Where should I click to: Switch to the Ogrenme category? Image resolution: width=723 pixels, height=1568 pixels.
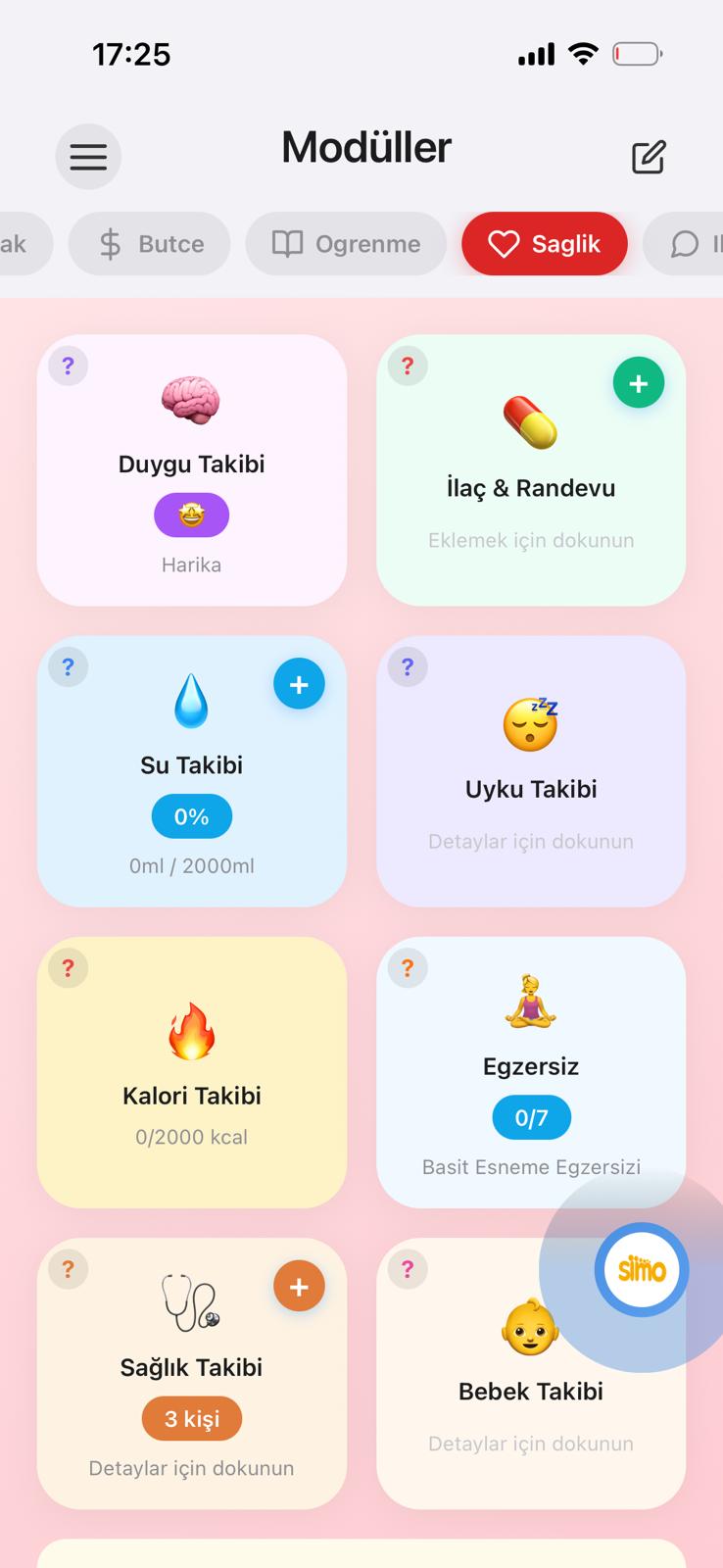346,244
